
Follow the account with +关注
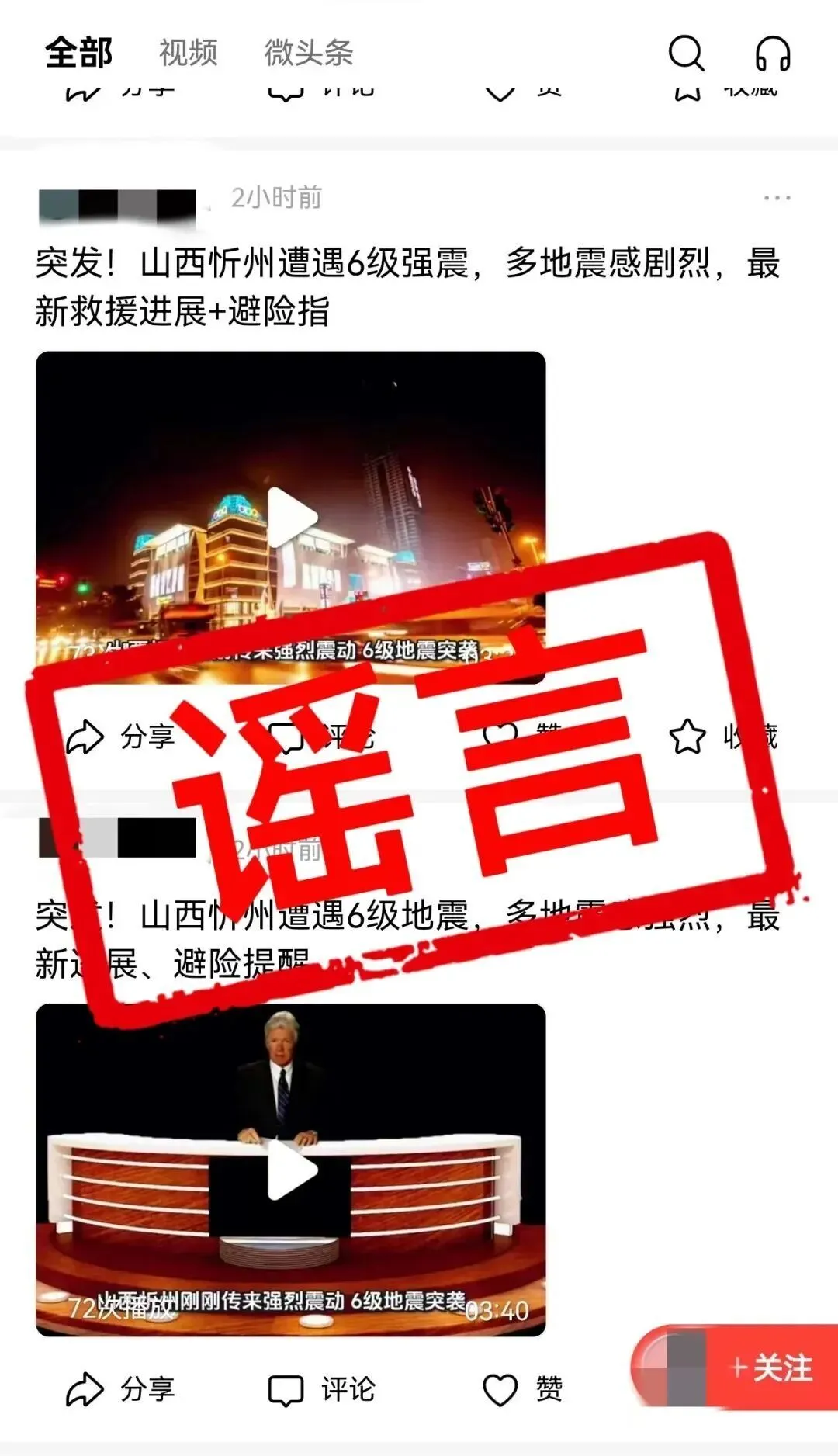(x=771, y=1367)
